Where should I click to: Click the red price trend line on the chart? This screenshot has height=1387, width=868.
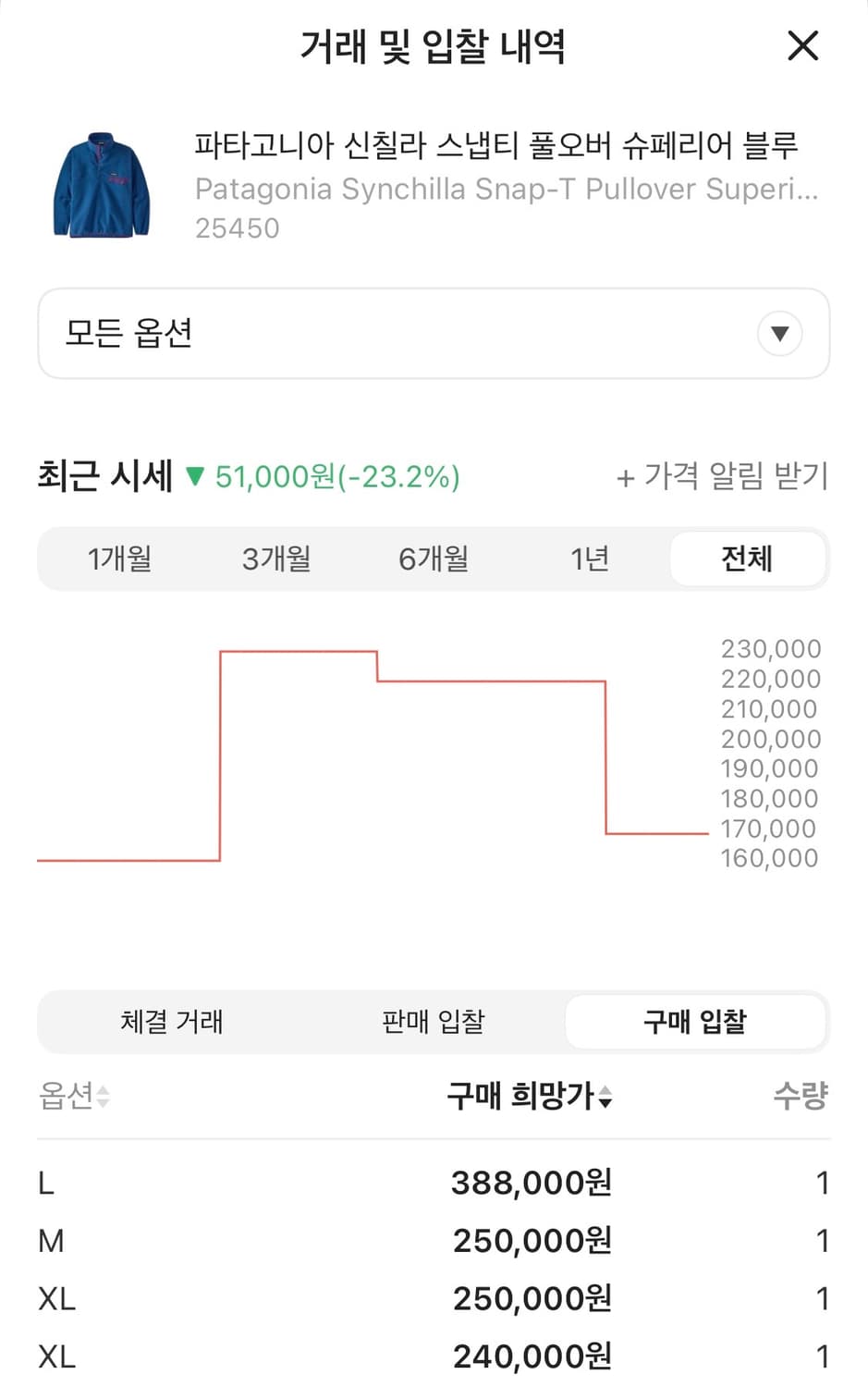(490, 681)
